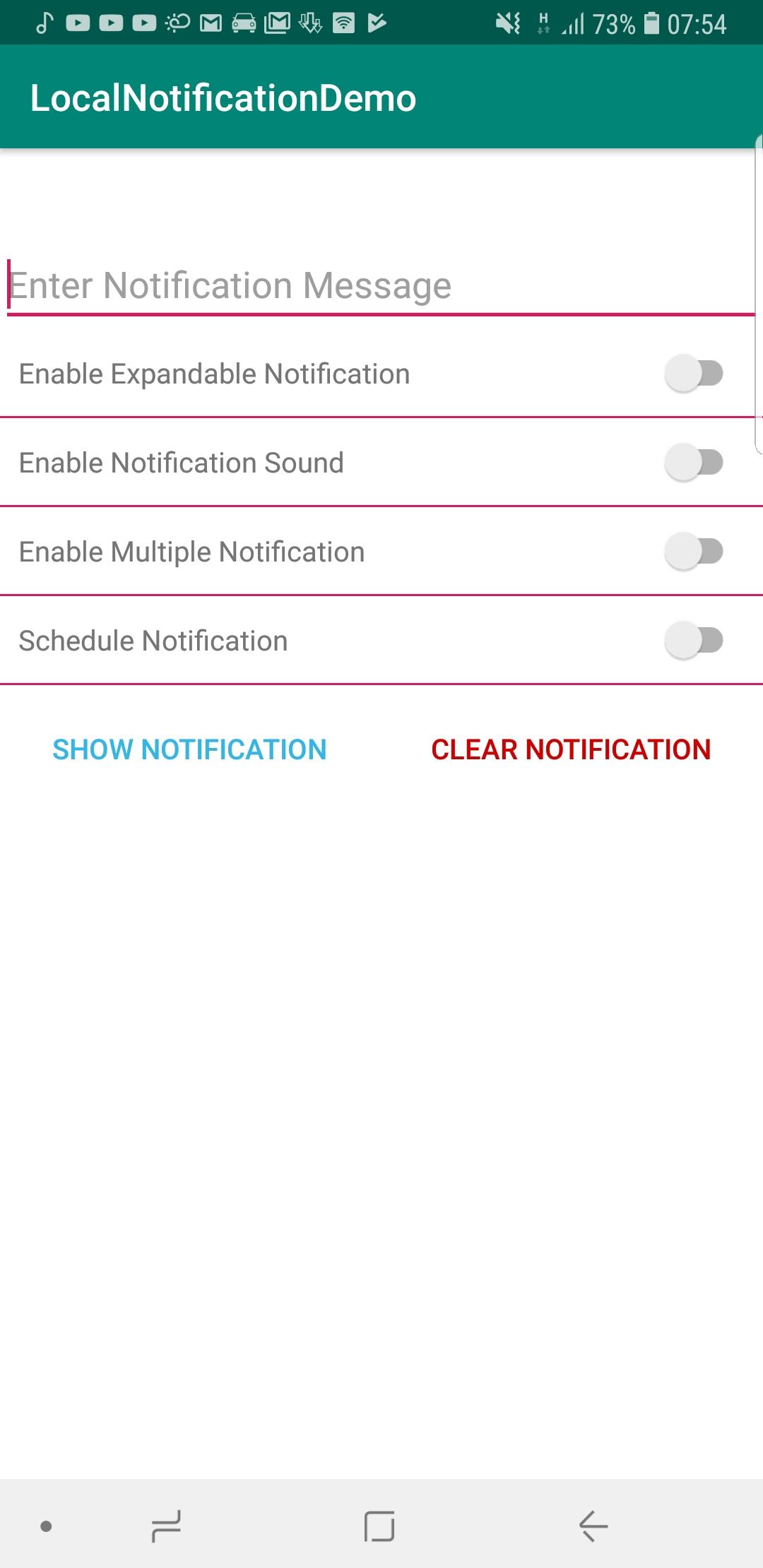Go back using the navigation bar
This screenshot has height=1568, width=763.
point(593,1526)
